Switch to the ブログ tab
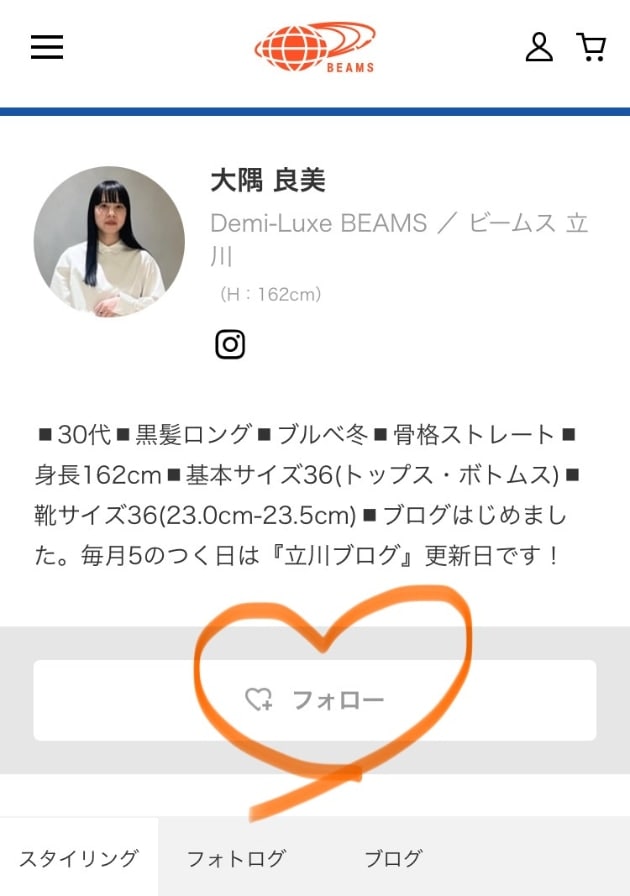The image size is (630, 896). pyautogui.click(x=392, y=858)
